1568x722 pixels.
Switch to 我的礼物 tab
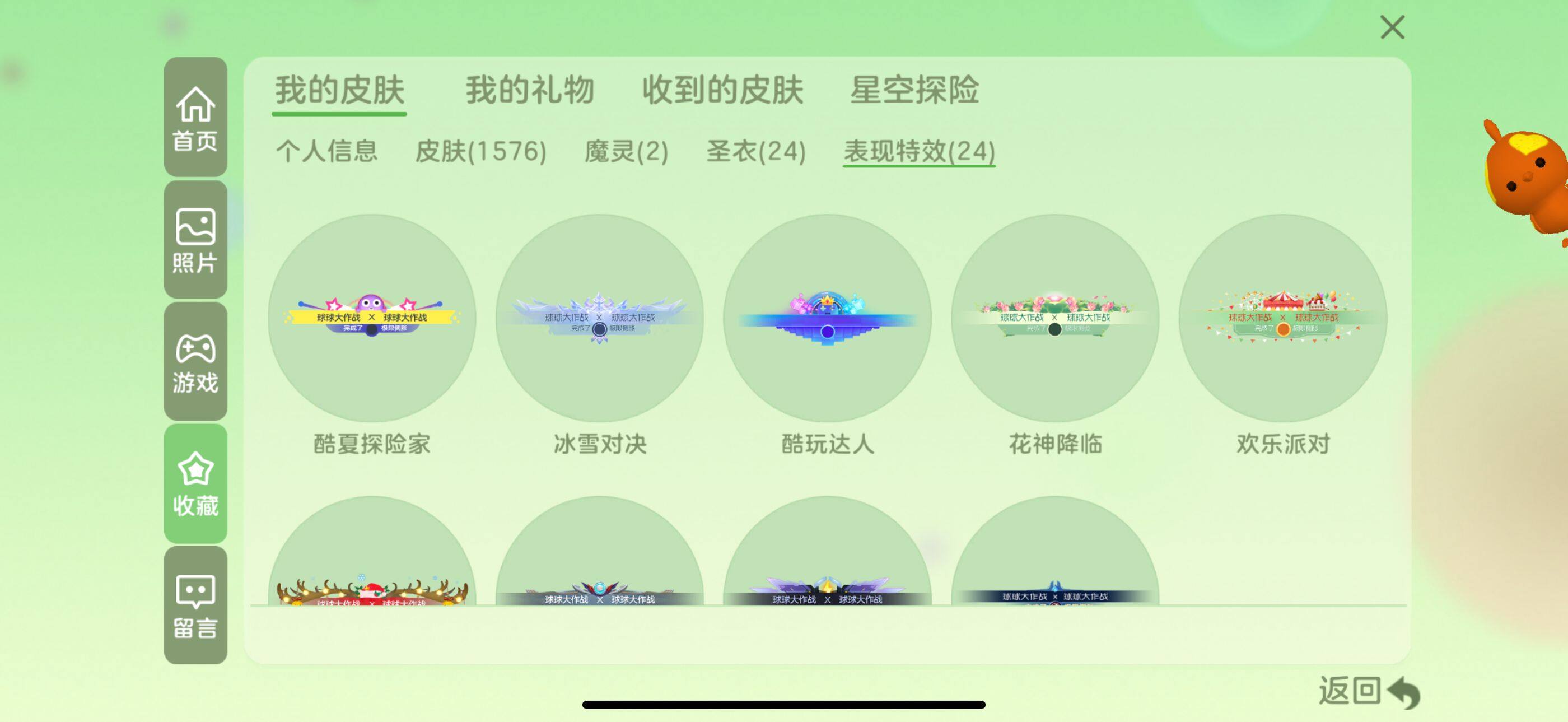tap(530, 90)
